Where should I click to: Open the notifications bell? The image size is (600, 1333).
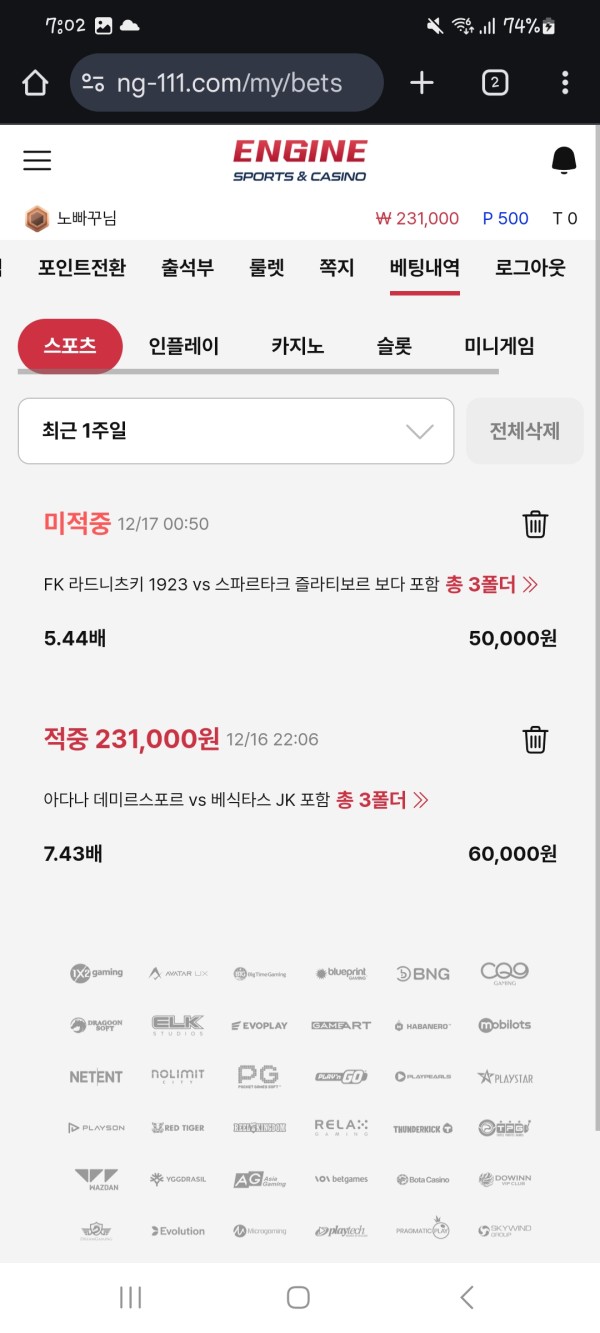[x=564, y=160]
